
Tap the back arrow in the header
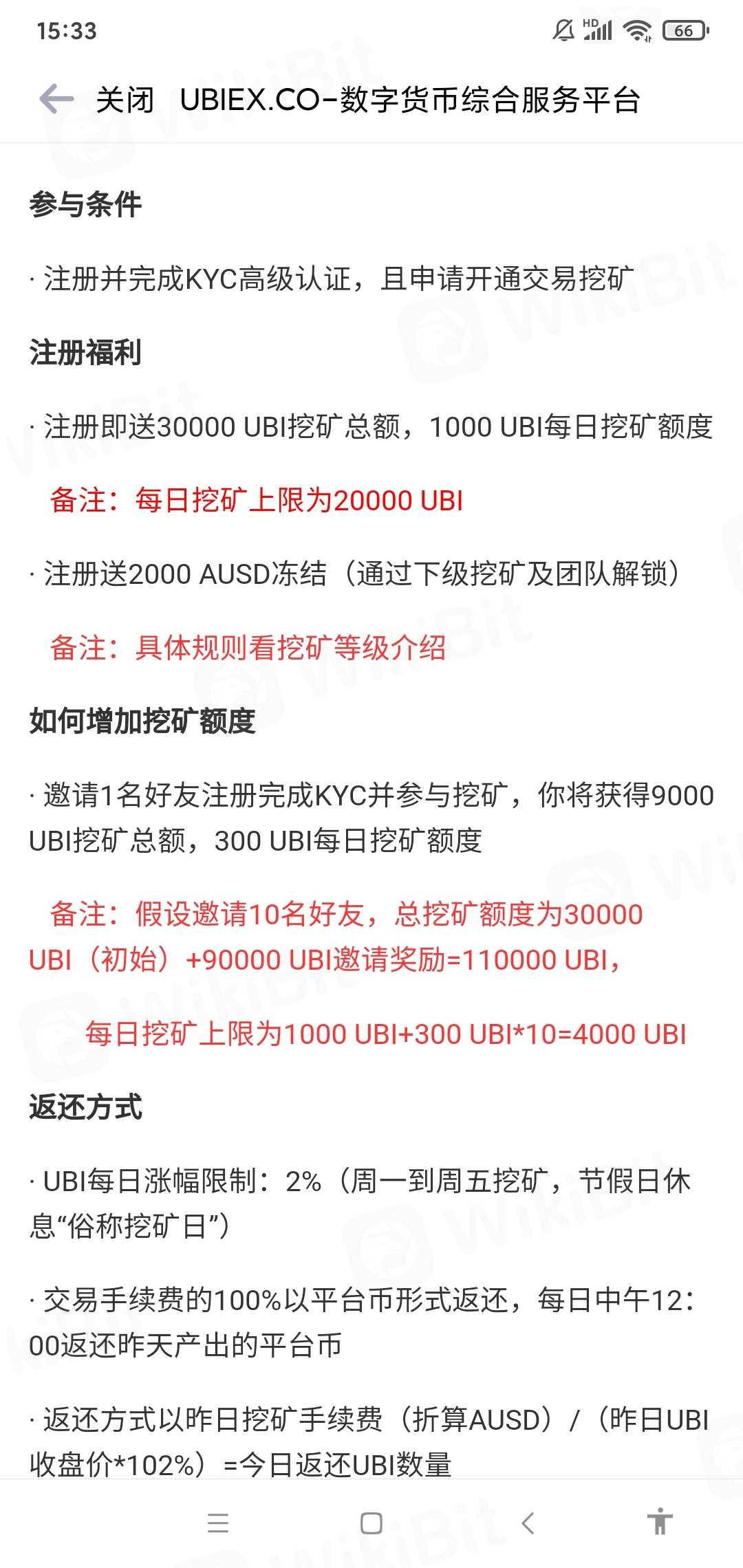pos(56,99)
